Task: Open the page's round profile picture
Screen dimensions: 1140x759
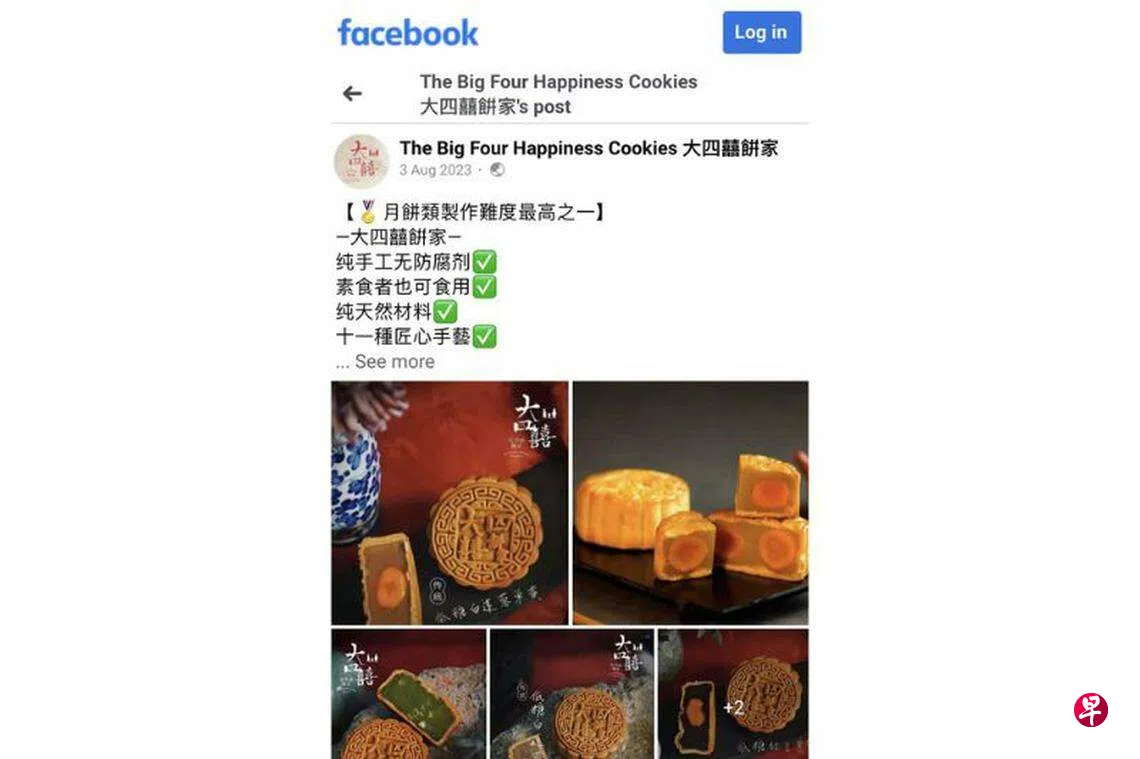Action: coord(361,161)
